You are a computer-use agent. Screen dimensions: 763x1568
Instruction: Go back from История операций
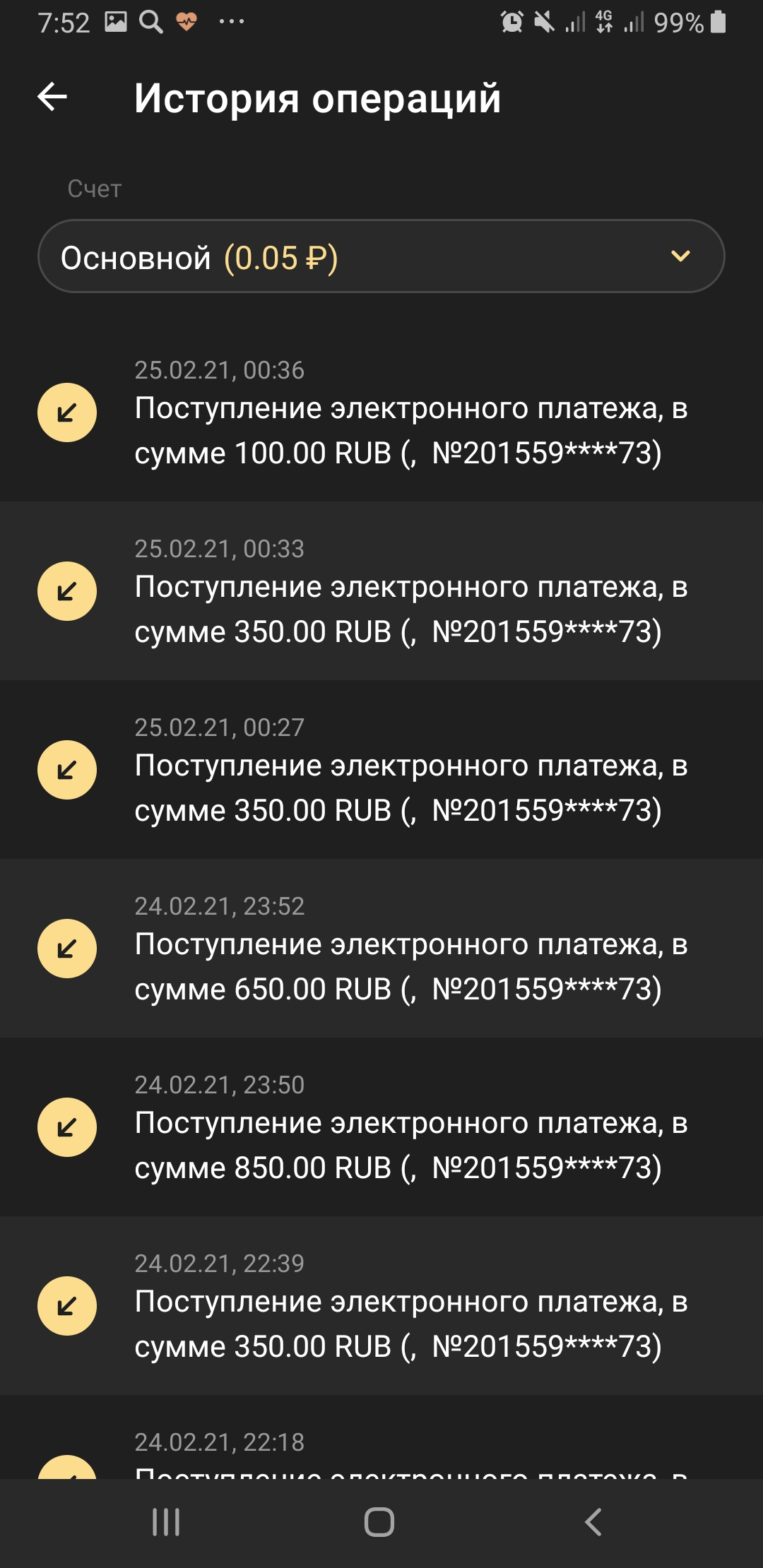tap(52, 97)
